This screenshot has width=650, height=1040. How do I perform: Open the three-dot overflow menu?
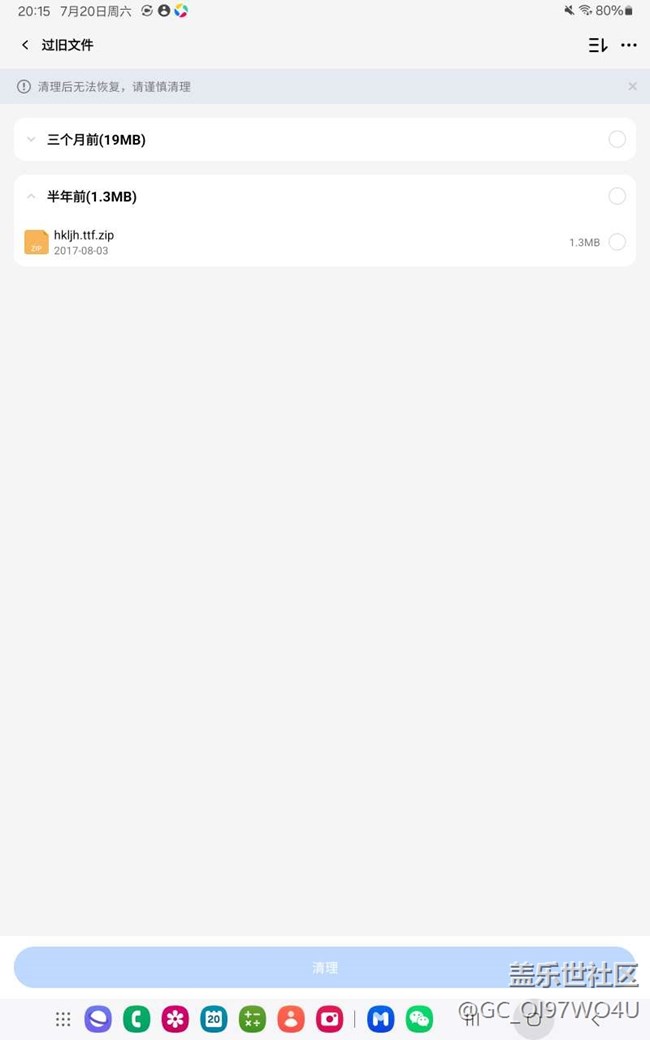(x=629, y=45)
